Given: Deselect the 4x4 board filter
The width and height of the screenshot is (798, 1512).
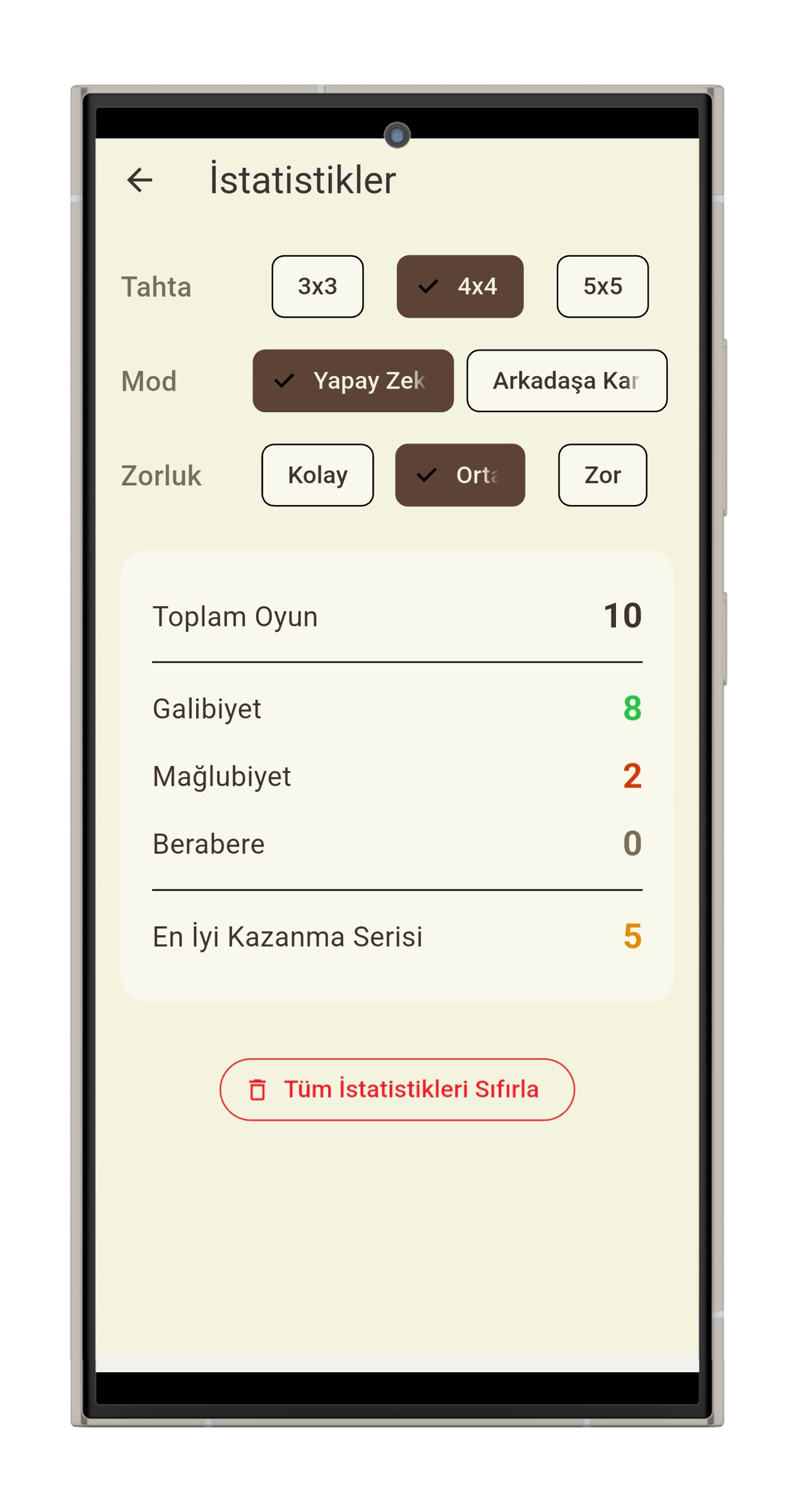Looking at the screenshot, I should (x=460, y=287).
